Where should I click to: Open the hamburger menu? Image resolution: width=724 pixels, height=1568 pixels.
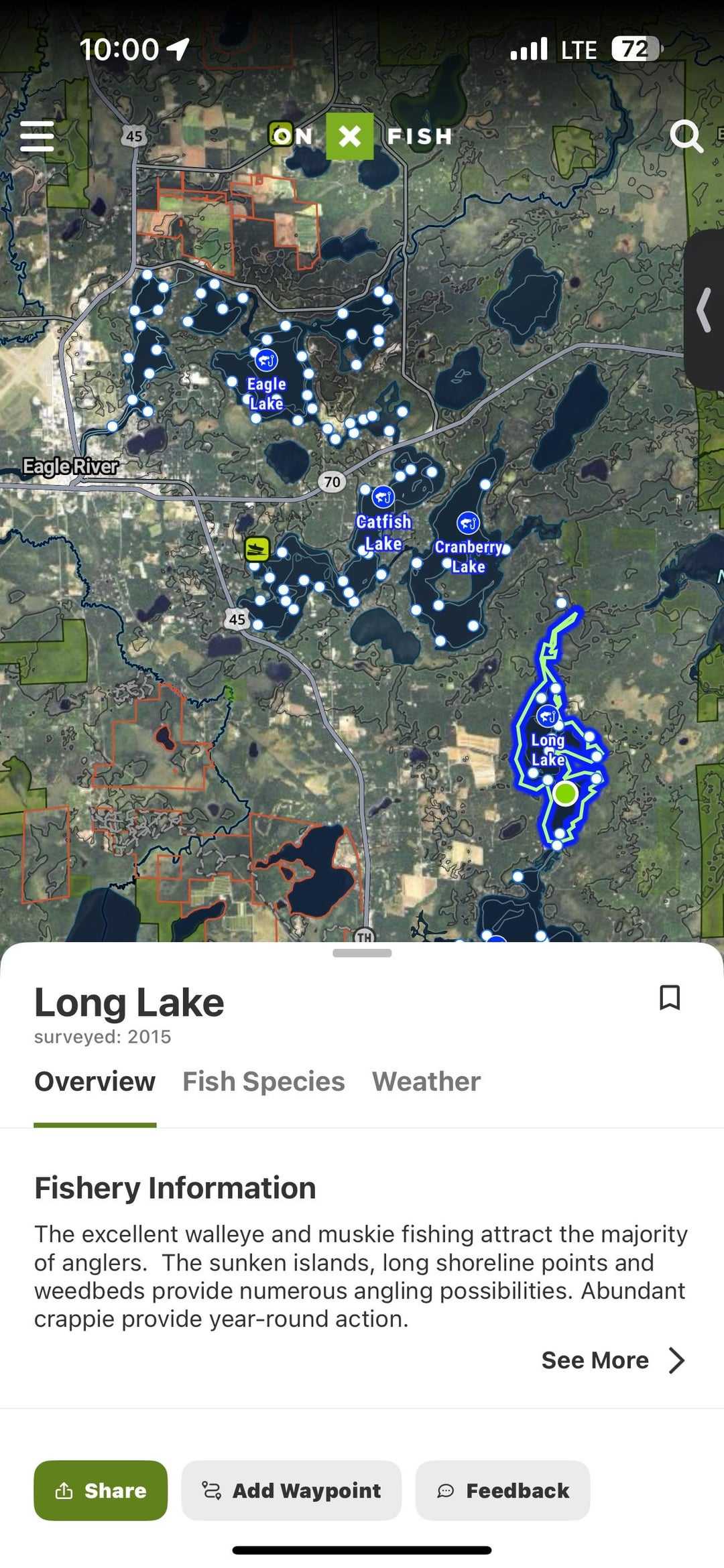pyautogui.click(x=37, y=136)
